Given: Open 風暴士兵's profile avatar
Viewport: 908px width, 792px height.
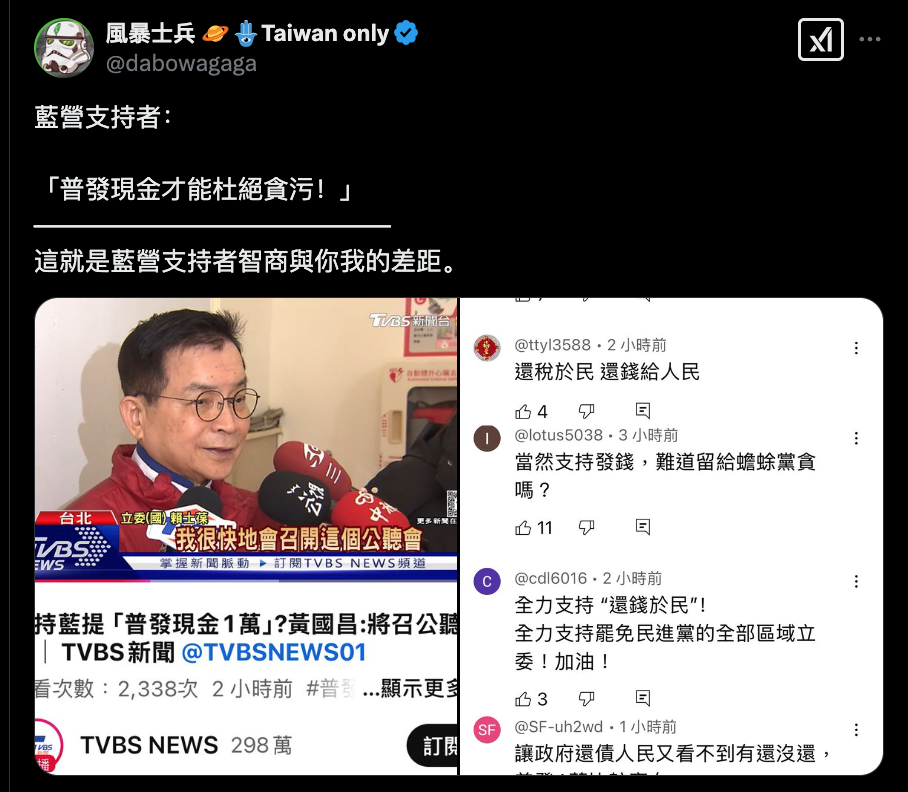Looking at the screenshot, I should coord(64,47).
